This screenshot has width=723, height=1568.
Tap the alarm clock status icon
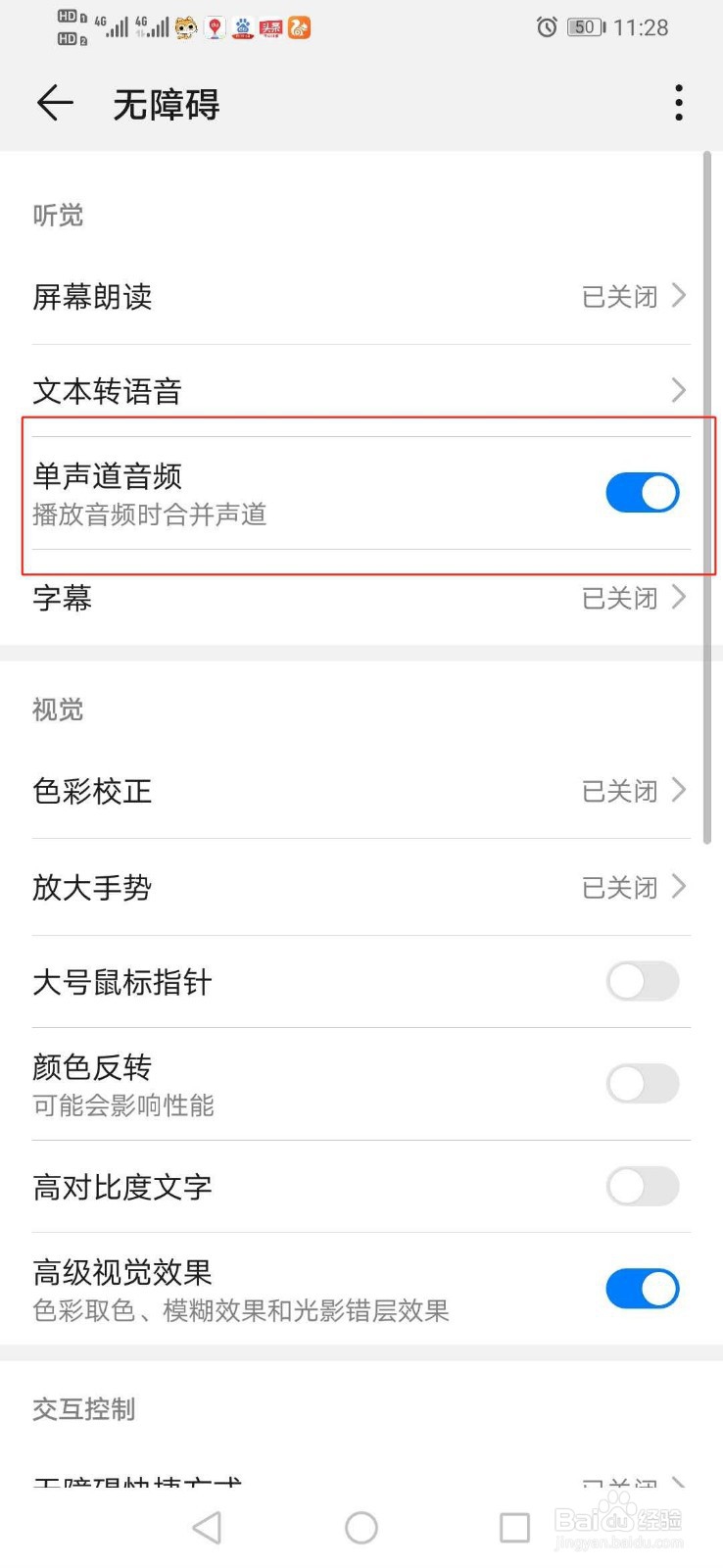pyautogui.click(x=546, y=27)
